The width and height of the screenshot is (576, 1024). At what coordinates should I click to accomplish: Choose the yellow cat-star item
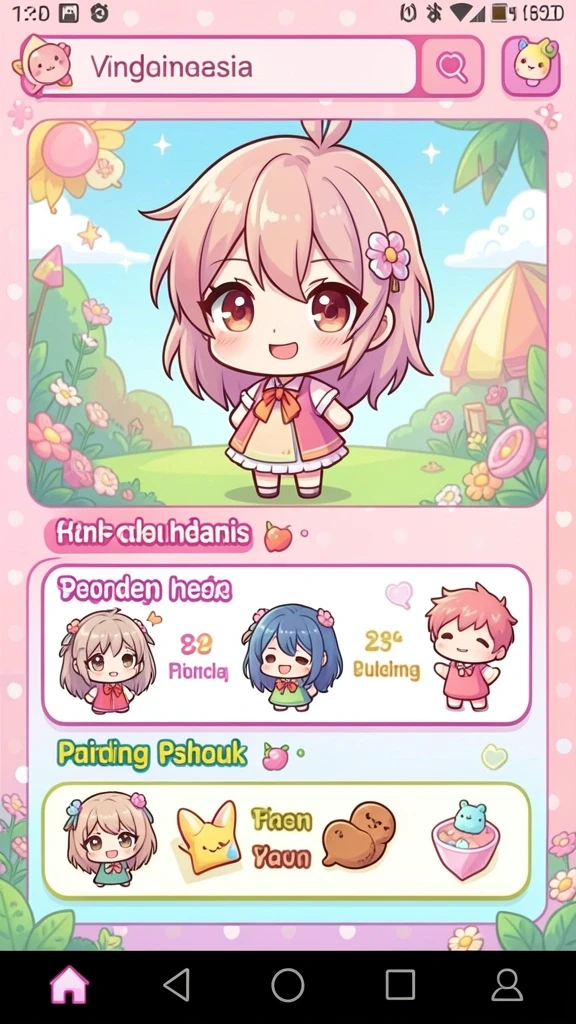pyautogui.click(x=206, y=839)
